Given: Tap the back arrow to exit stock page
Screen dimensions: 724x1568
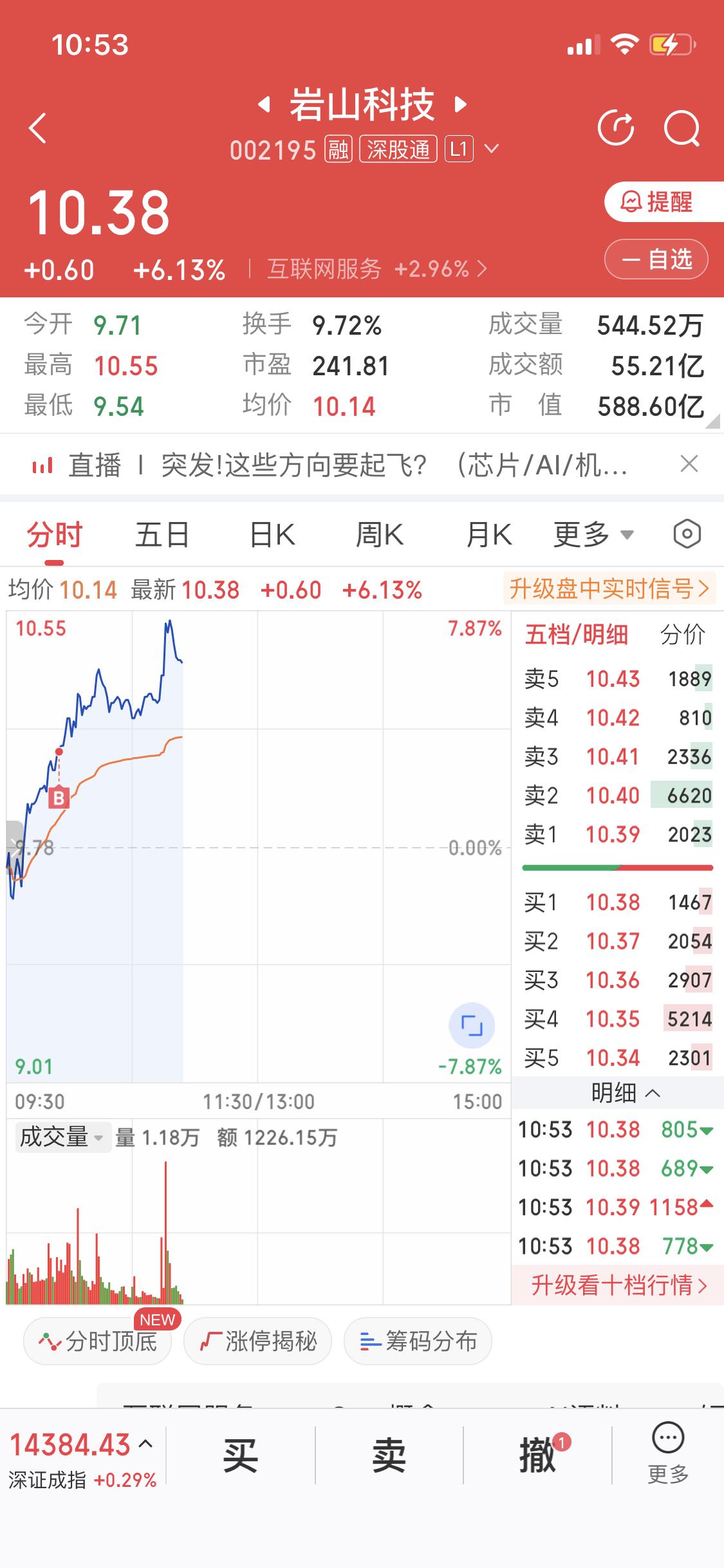Looking at the screenshot, I should (37, 127).
